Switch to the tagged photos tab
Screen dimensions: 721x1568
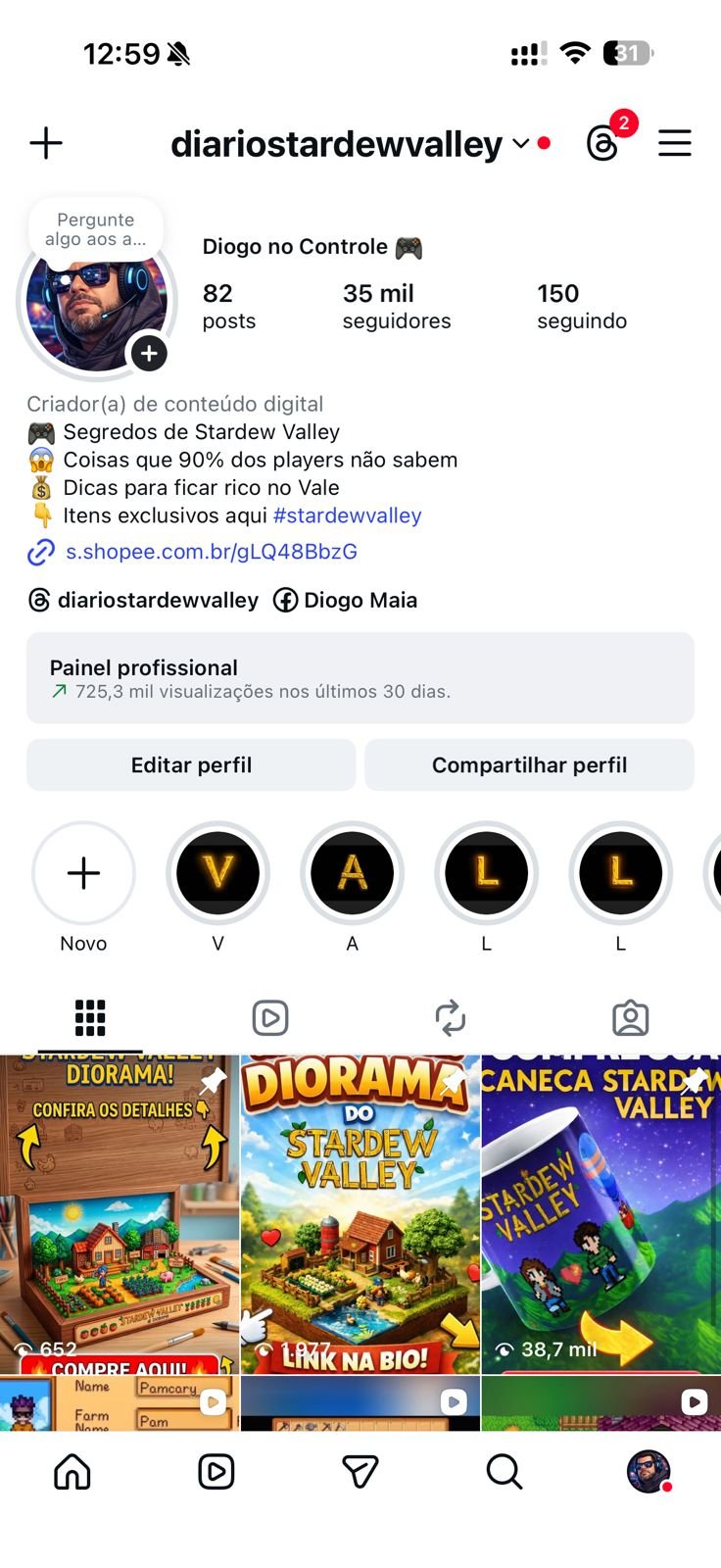[630, 1018]
